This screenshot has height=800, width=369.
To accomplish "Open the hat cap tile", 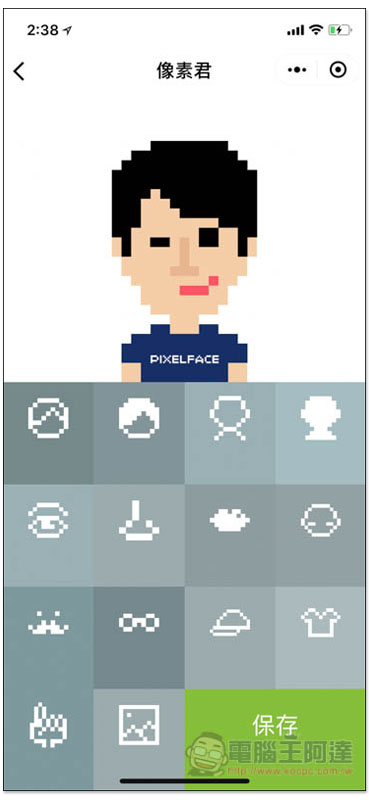I will pyautogui.click(x=230, y=638).
